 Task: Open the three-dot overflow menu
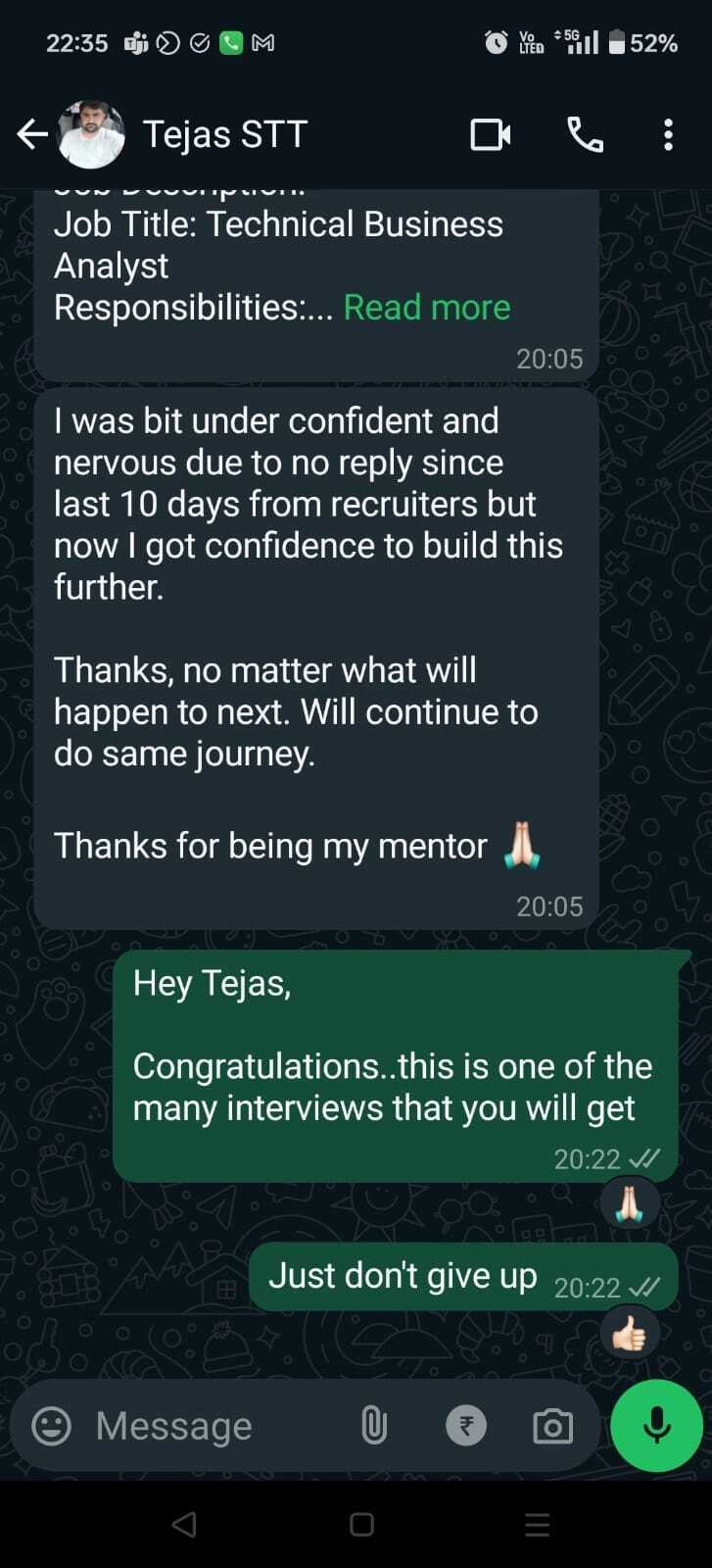668,136
